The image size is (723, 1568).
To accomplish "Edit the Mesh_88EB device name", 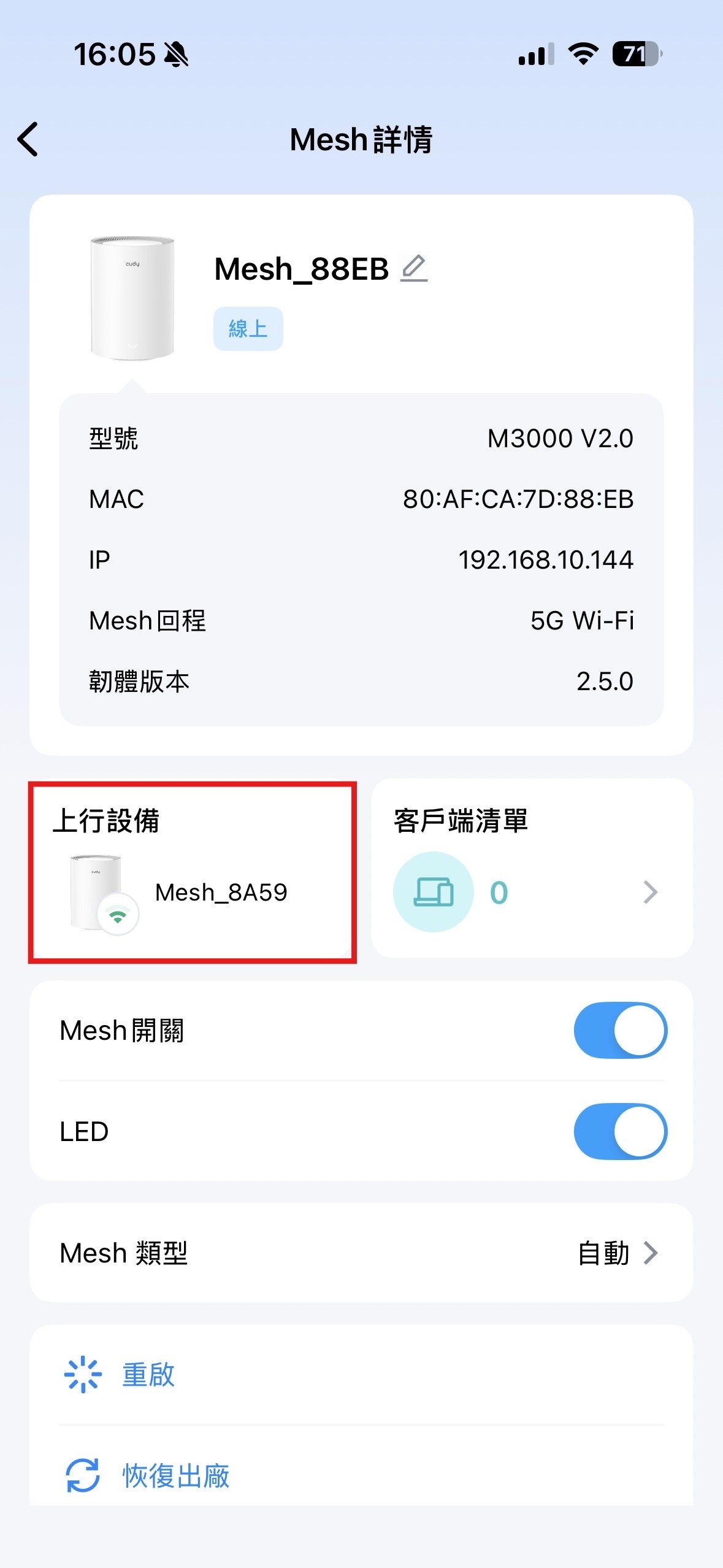I will tap(414, 269).
